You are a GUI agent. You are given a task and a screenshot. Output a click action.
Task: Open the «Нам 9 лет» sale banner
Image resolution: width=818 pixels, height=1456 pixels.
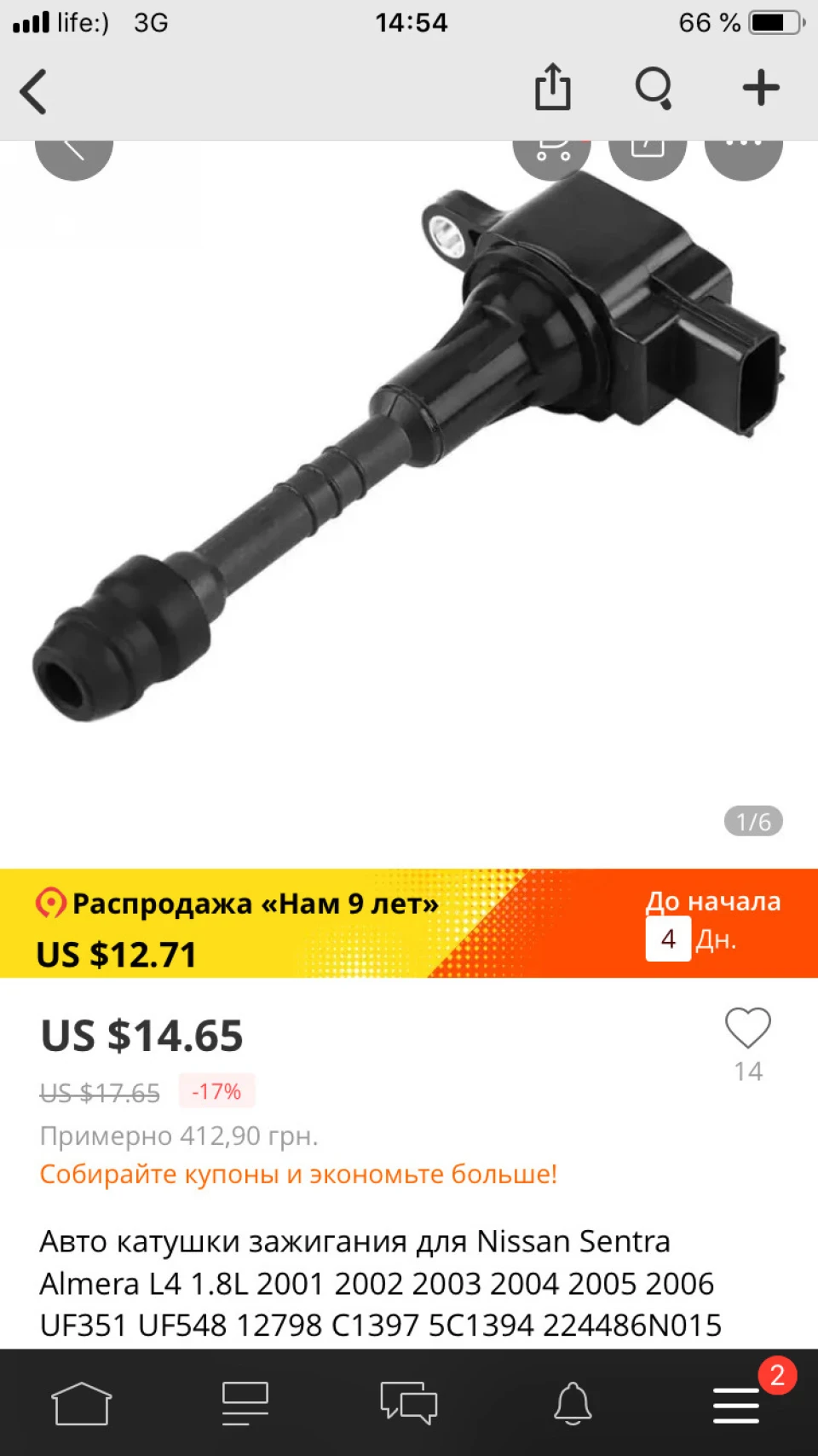pyautogui.click(x=409, y=923)
